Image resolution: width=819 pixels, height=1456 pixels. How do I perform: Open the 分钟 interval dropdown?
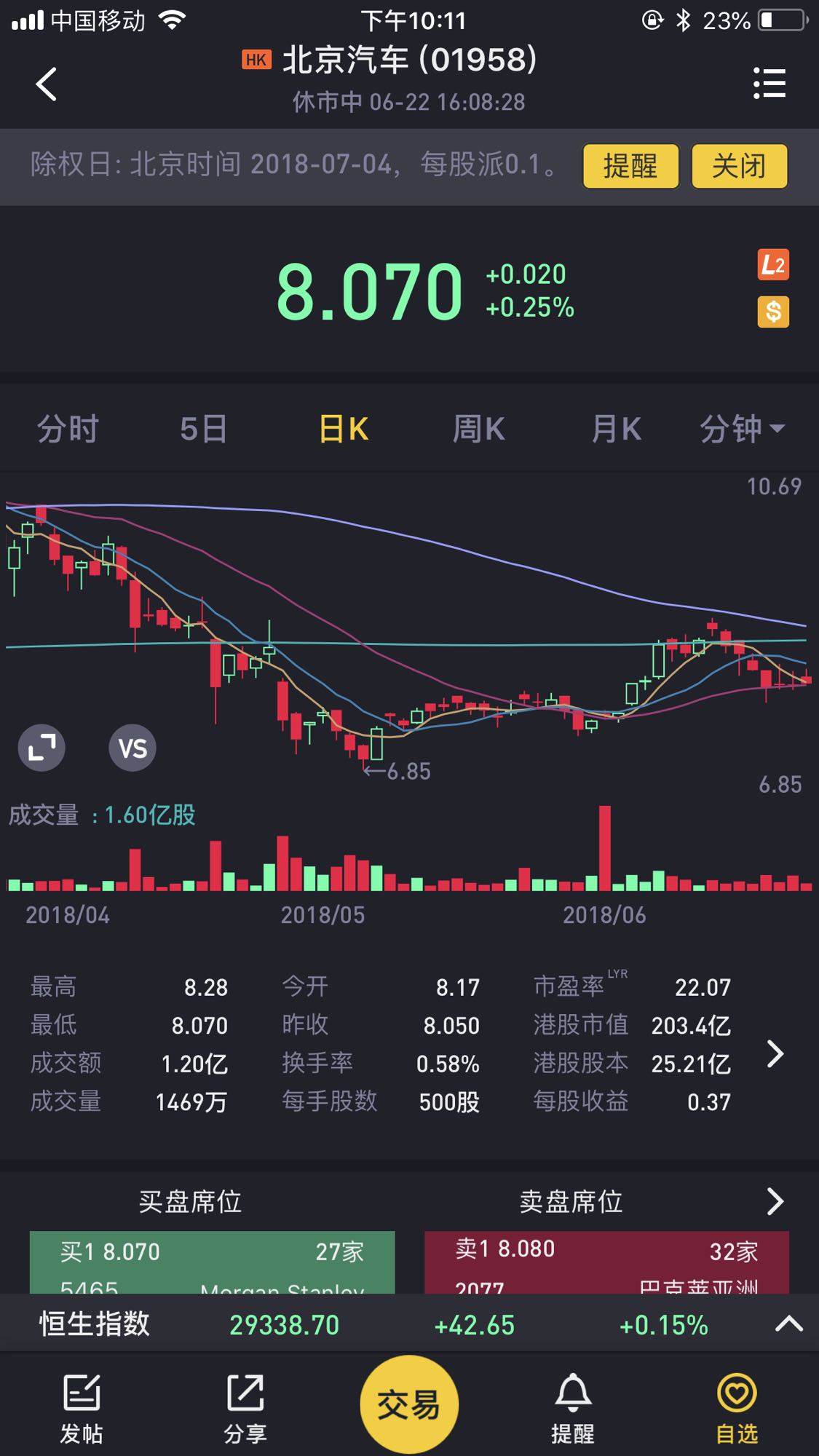[x=742, y=429]
